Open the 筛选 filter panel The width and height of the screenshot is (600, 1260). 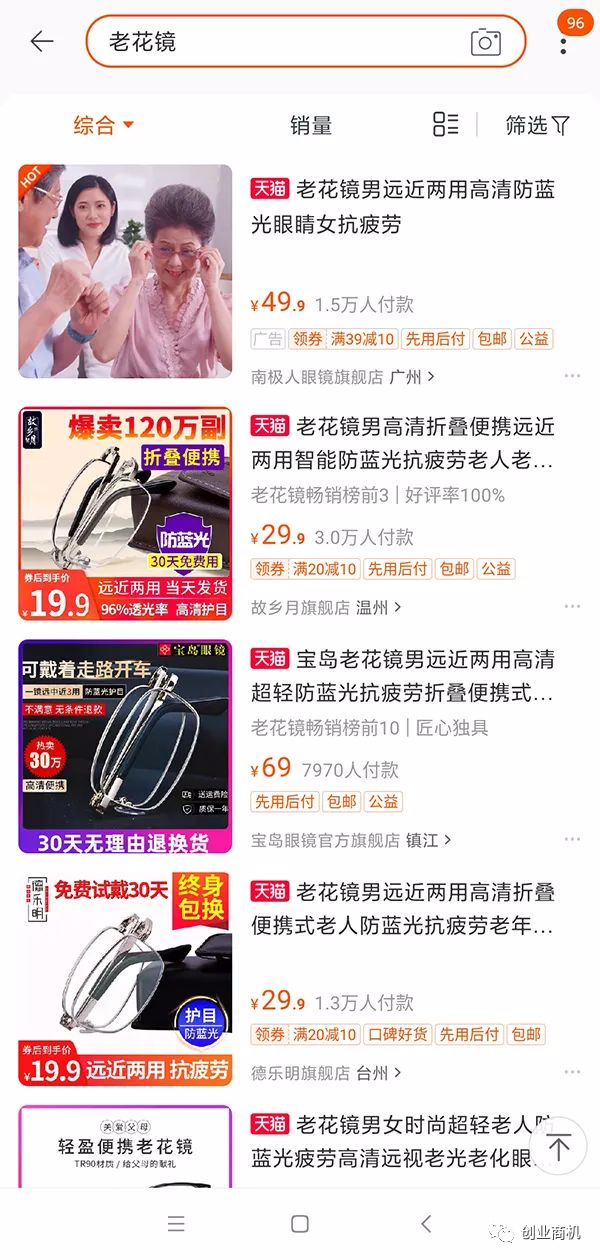[537, 125]
